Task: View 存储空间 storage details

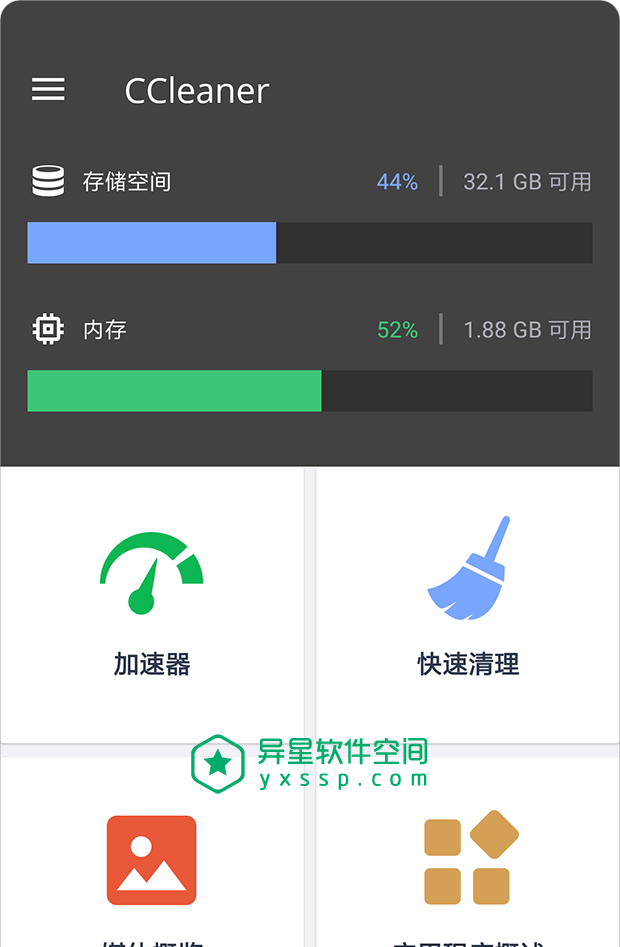Action: 309,213
